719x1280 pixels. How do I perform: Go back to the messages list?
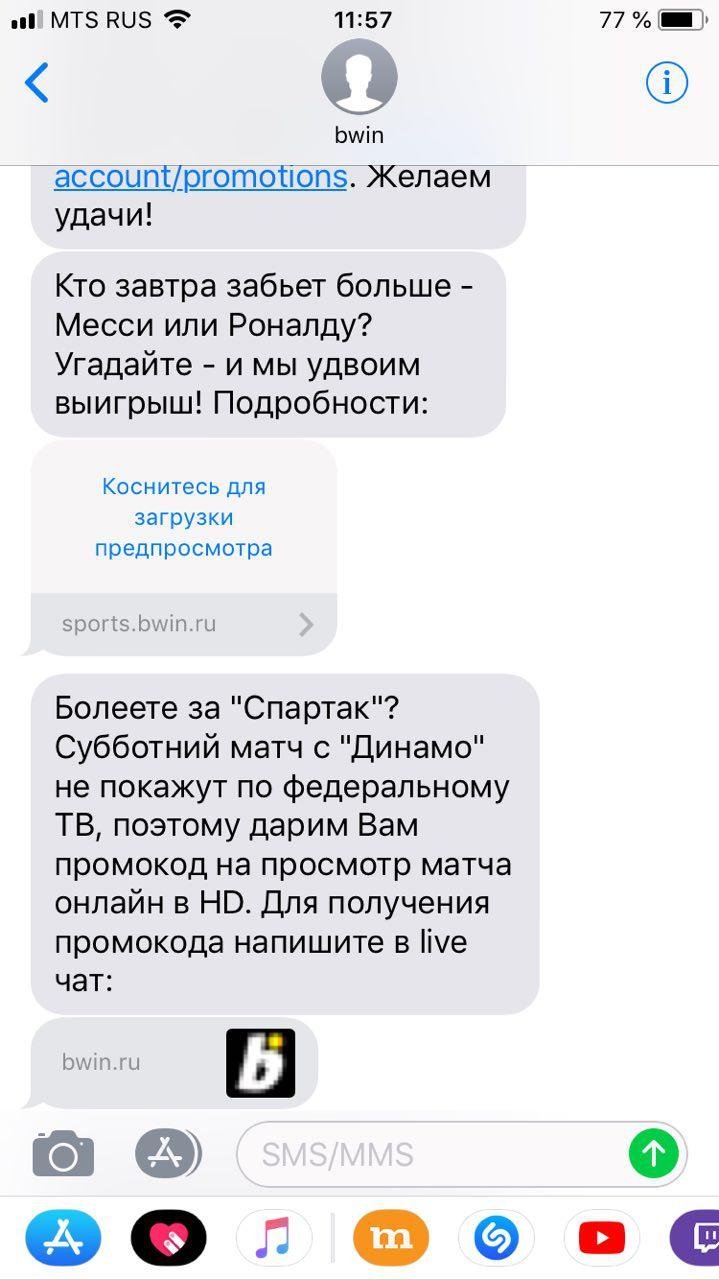(37, 83)
